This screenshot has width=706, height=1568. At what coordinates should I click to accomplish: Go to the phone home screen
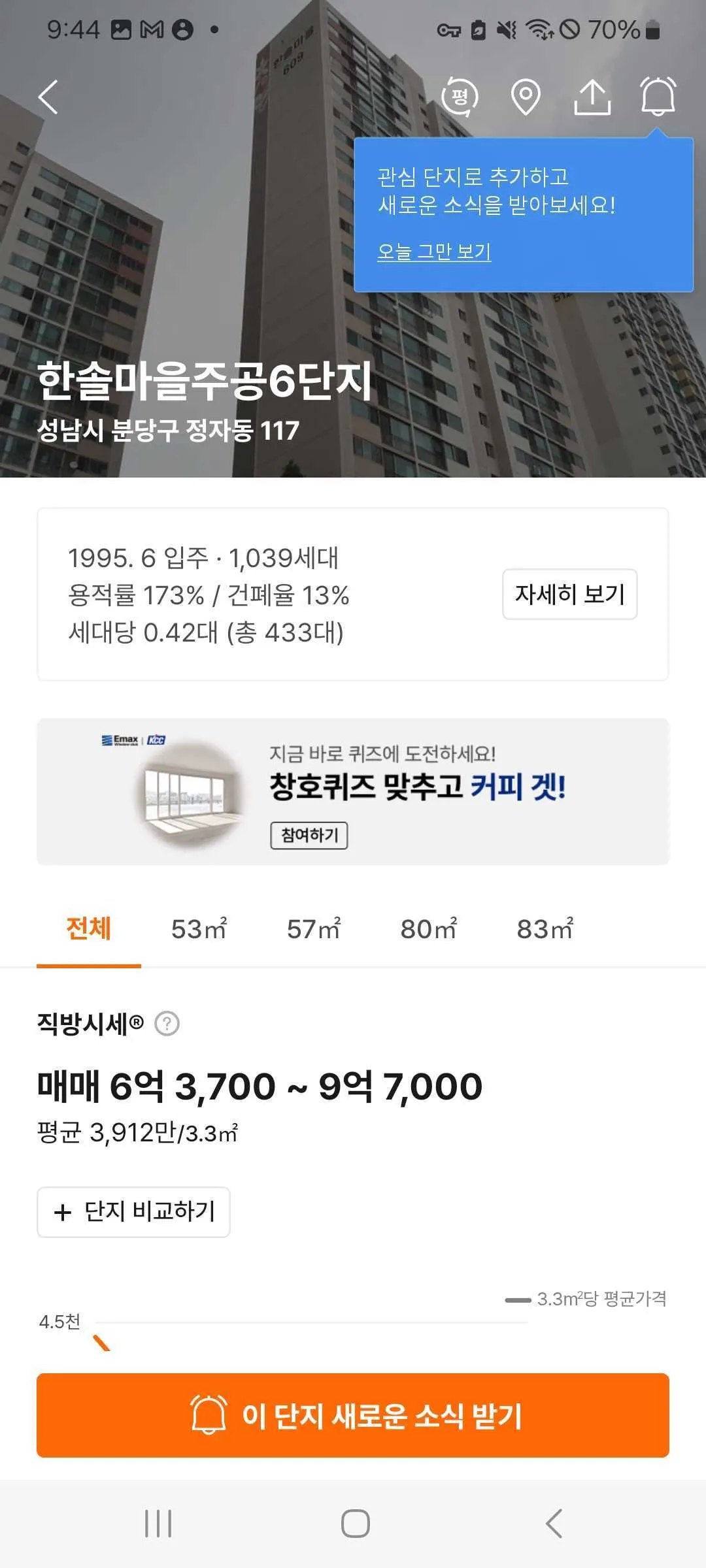coord(355,1524)
